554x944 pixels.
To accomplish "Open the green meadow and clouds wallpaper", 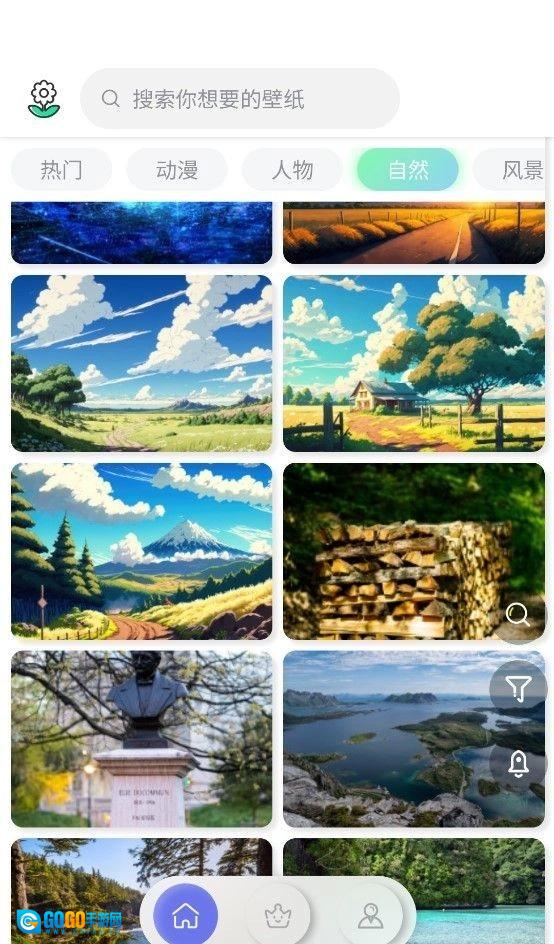I will click(x=142, y=363).
